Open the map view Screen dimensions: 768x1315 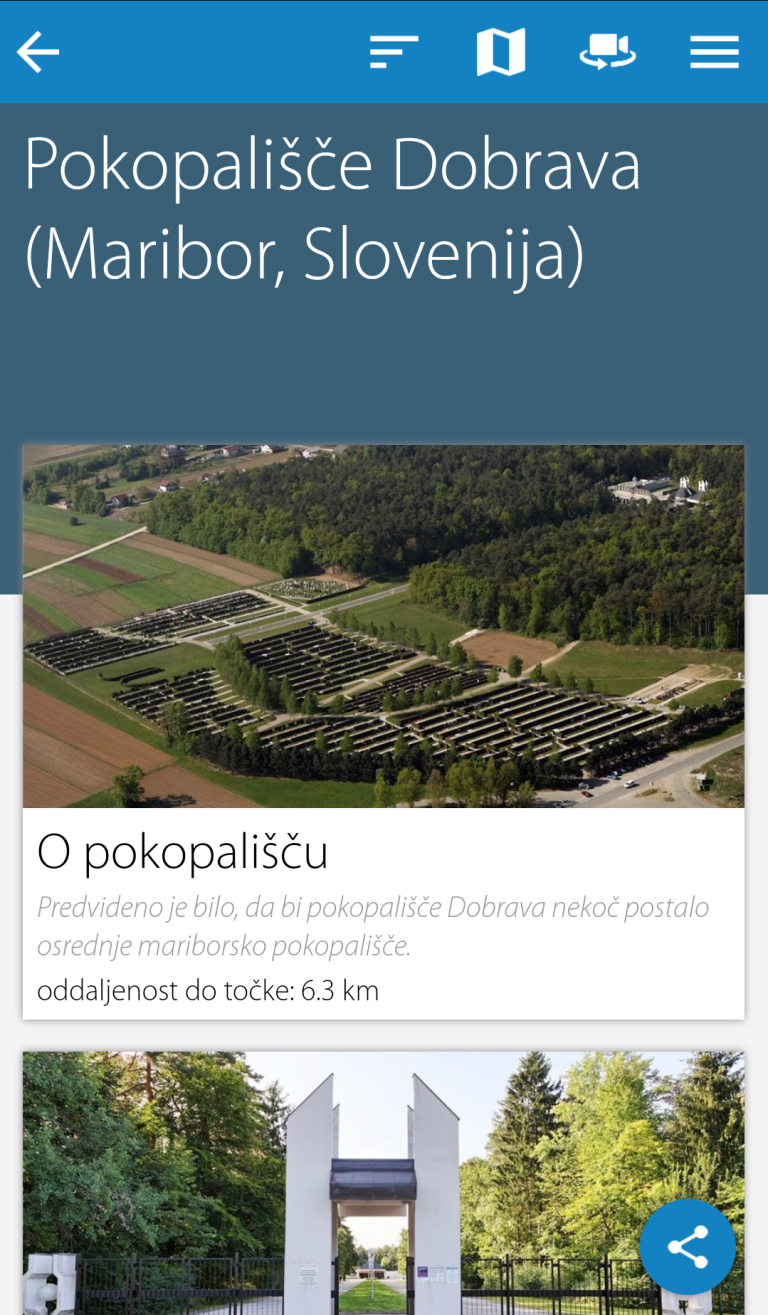(501, 52)
